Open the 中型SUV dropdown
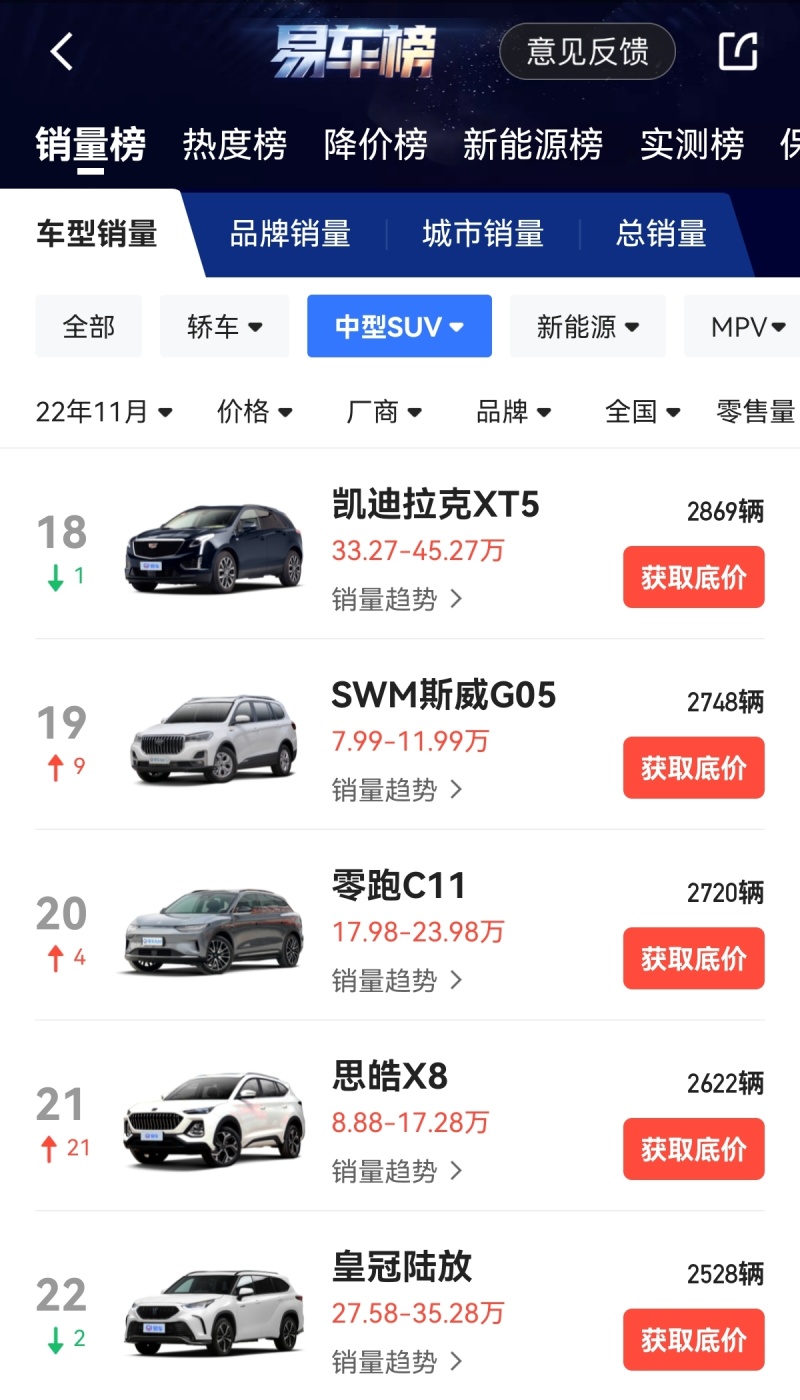 click(x=399, y=326)
